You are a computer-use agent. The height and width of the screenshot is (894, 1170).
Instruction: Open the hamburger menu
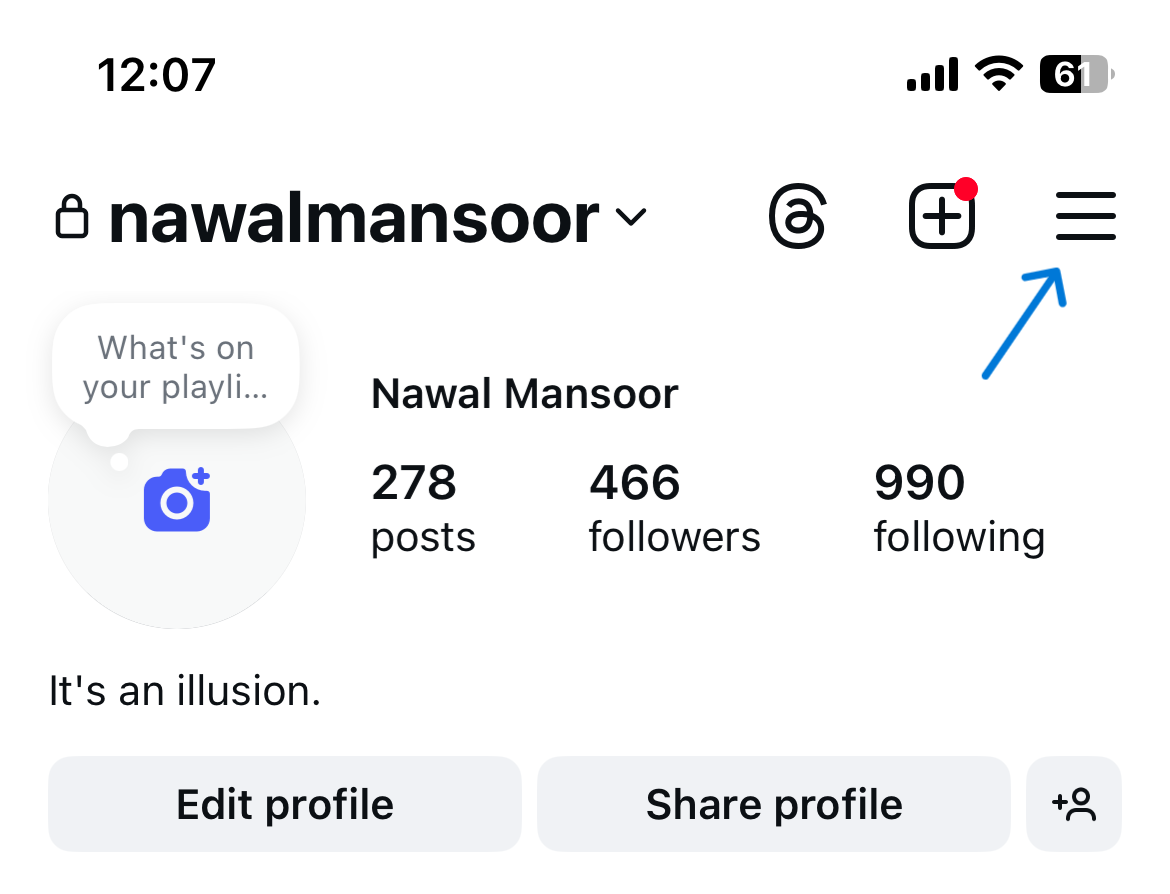coord(1085,217)
